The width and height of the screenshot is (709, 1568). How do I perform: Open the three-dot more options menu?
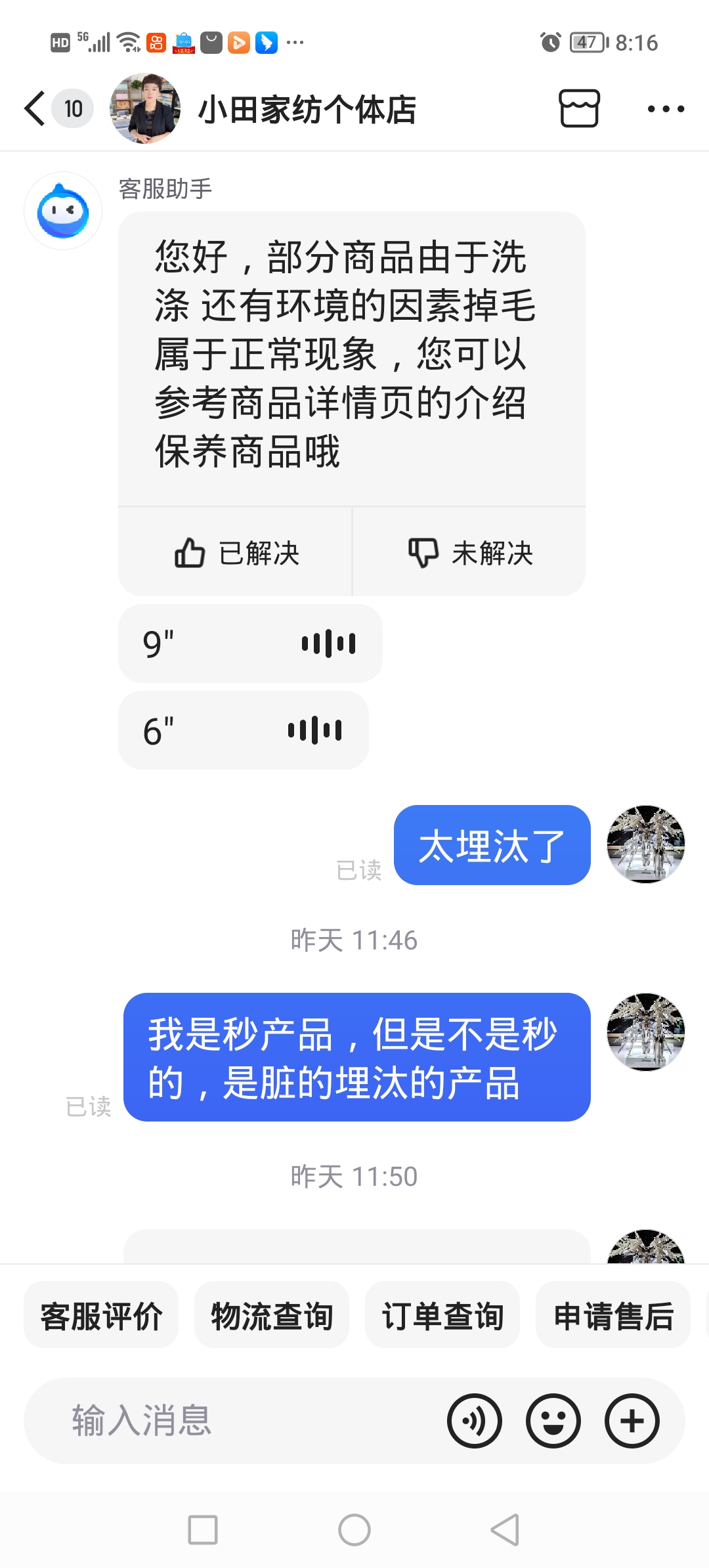point(666,109)
